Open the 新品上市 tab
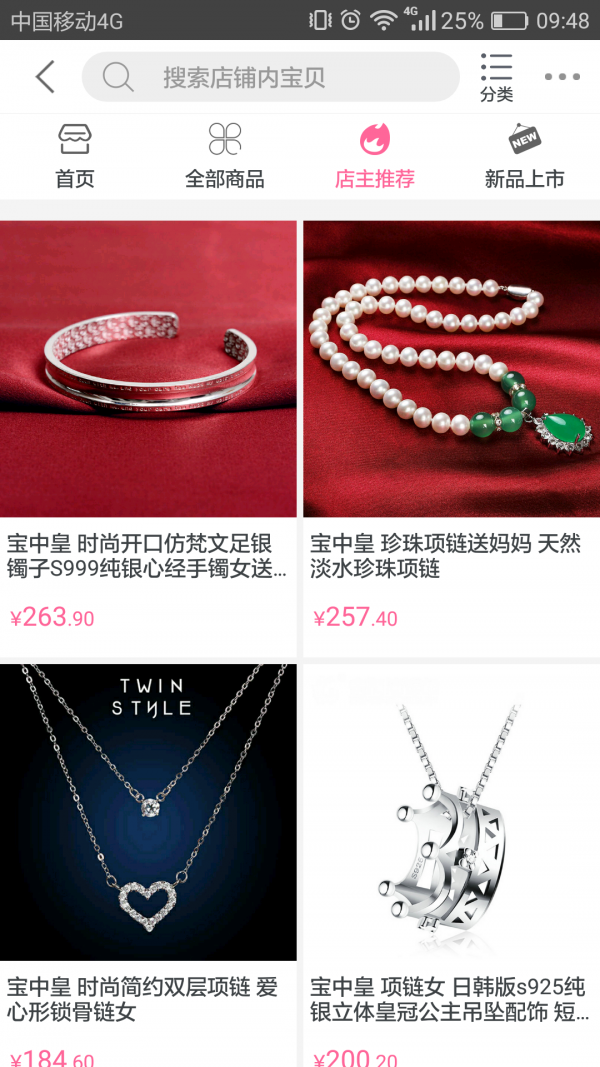600x1067 pixels. click(x=525, y=157)
